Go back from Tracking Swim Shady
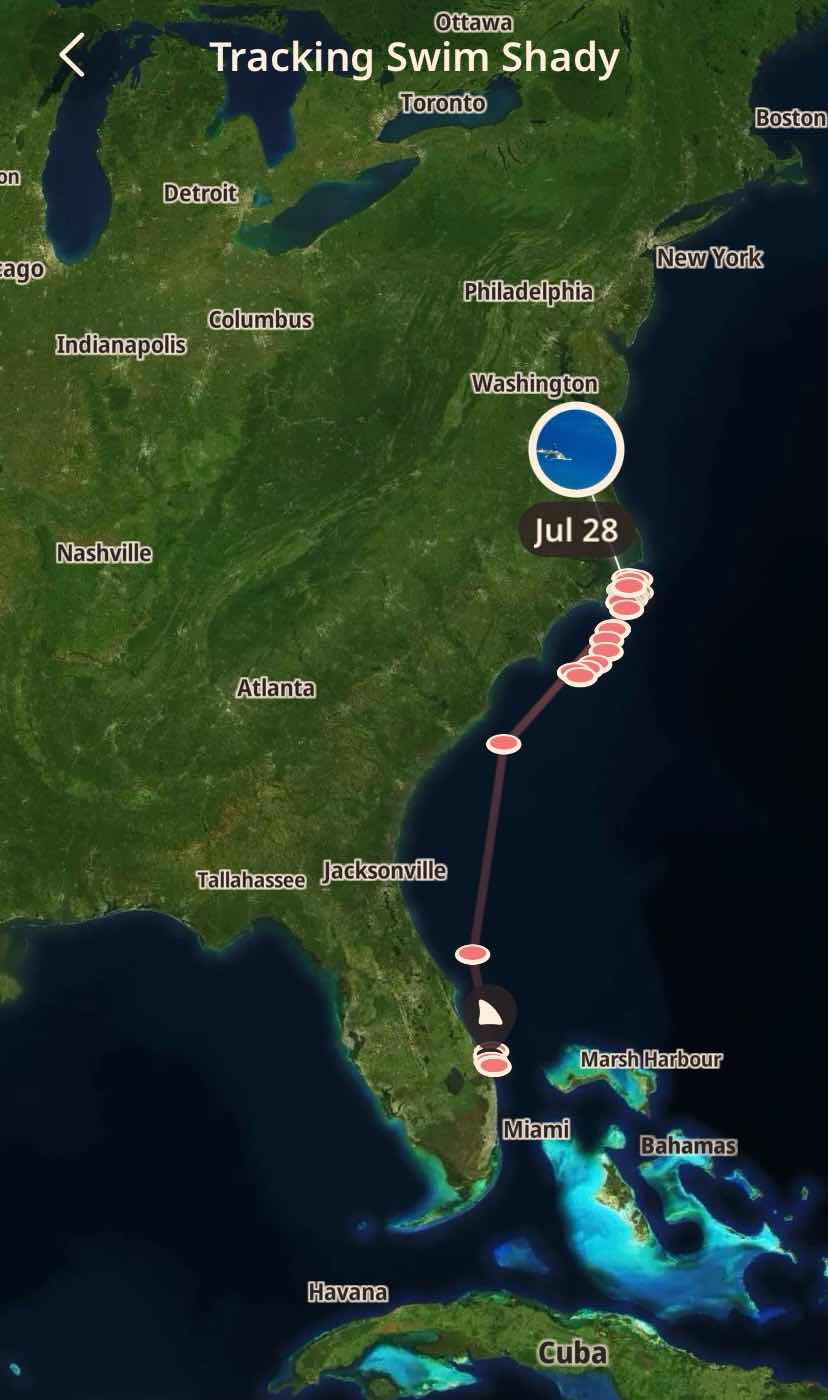The image size is (828, 1400). 72,56
